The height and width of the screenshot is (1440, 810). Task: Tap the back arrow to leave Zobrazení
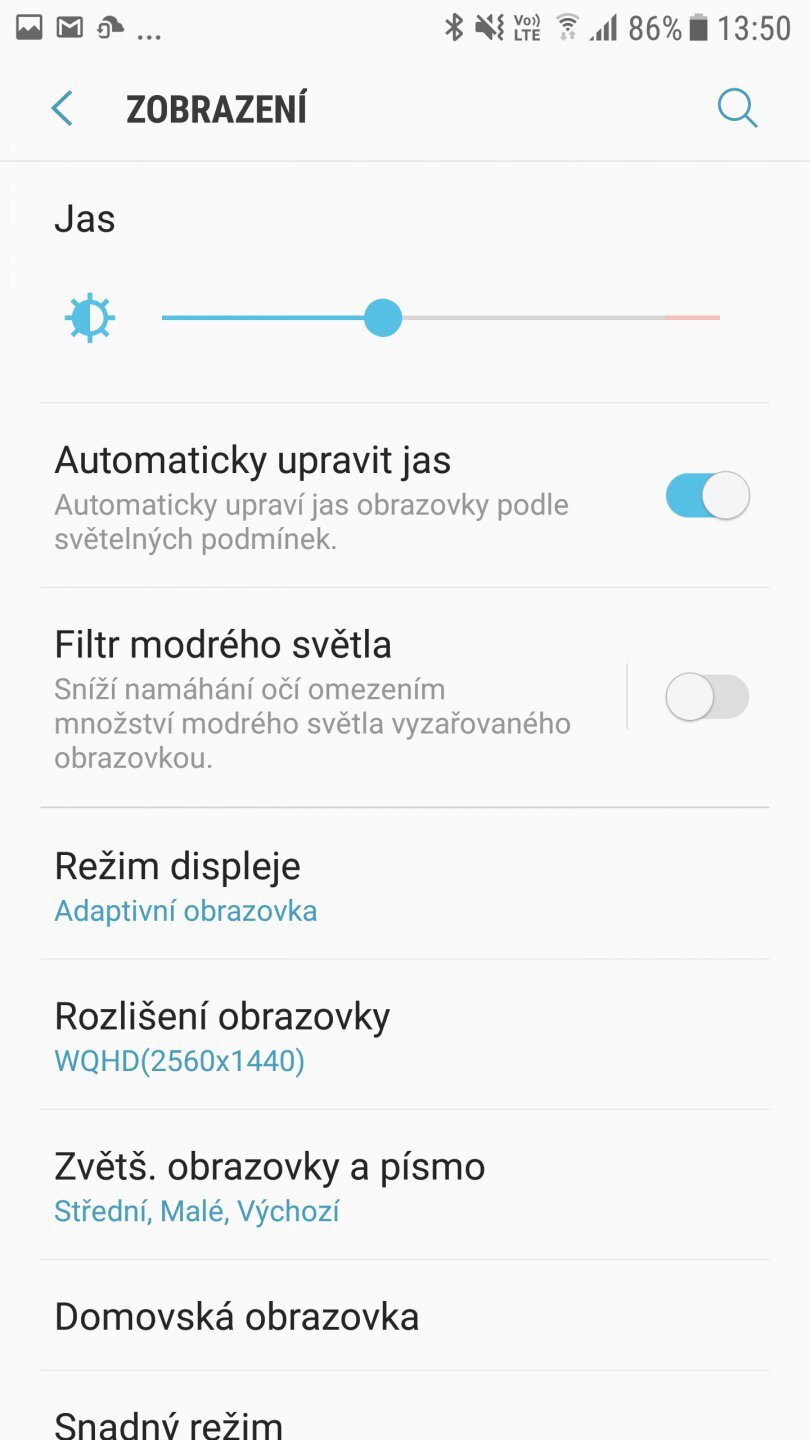tap(62, 108)
